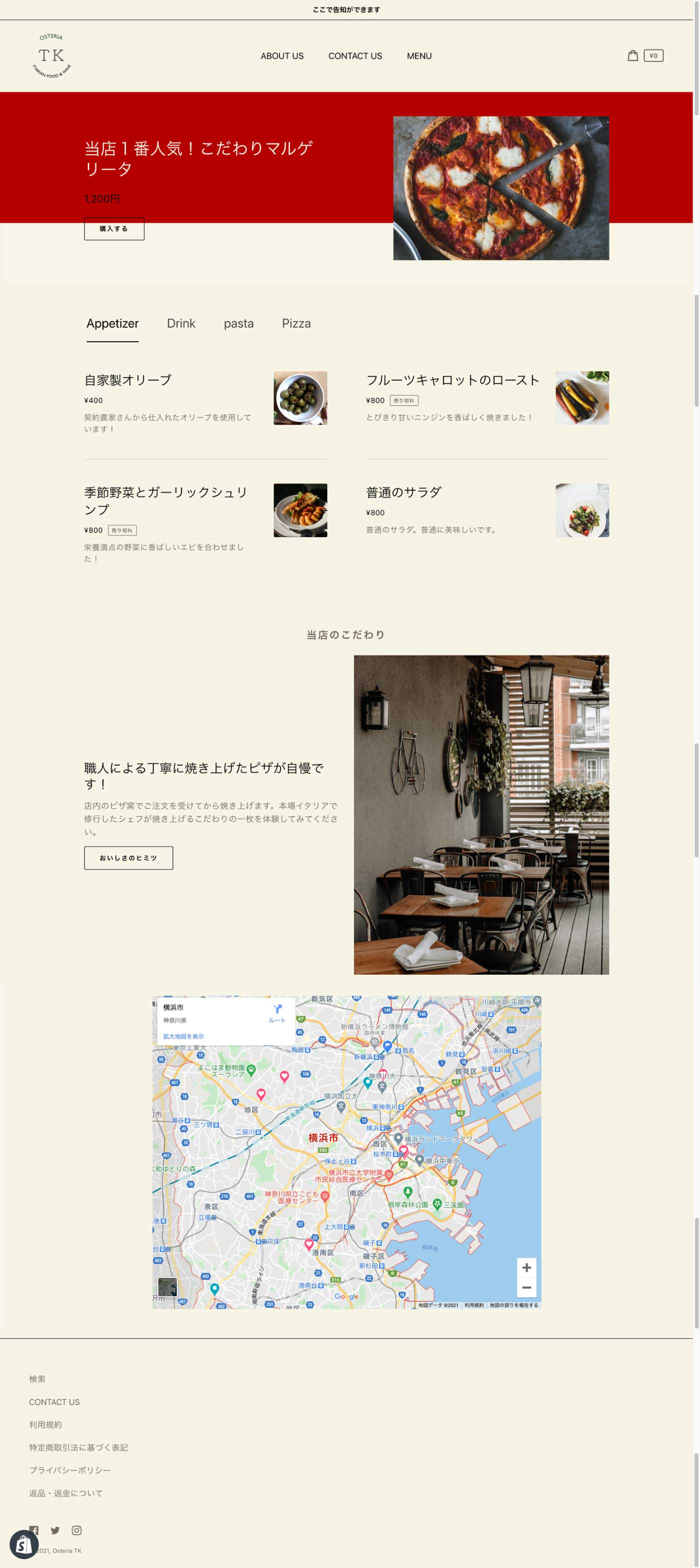Open the MENU page link

point(419,56)
